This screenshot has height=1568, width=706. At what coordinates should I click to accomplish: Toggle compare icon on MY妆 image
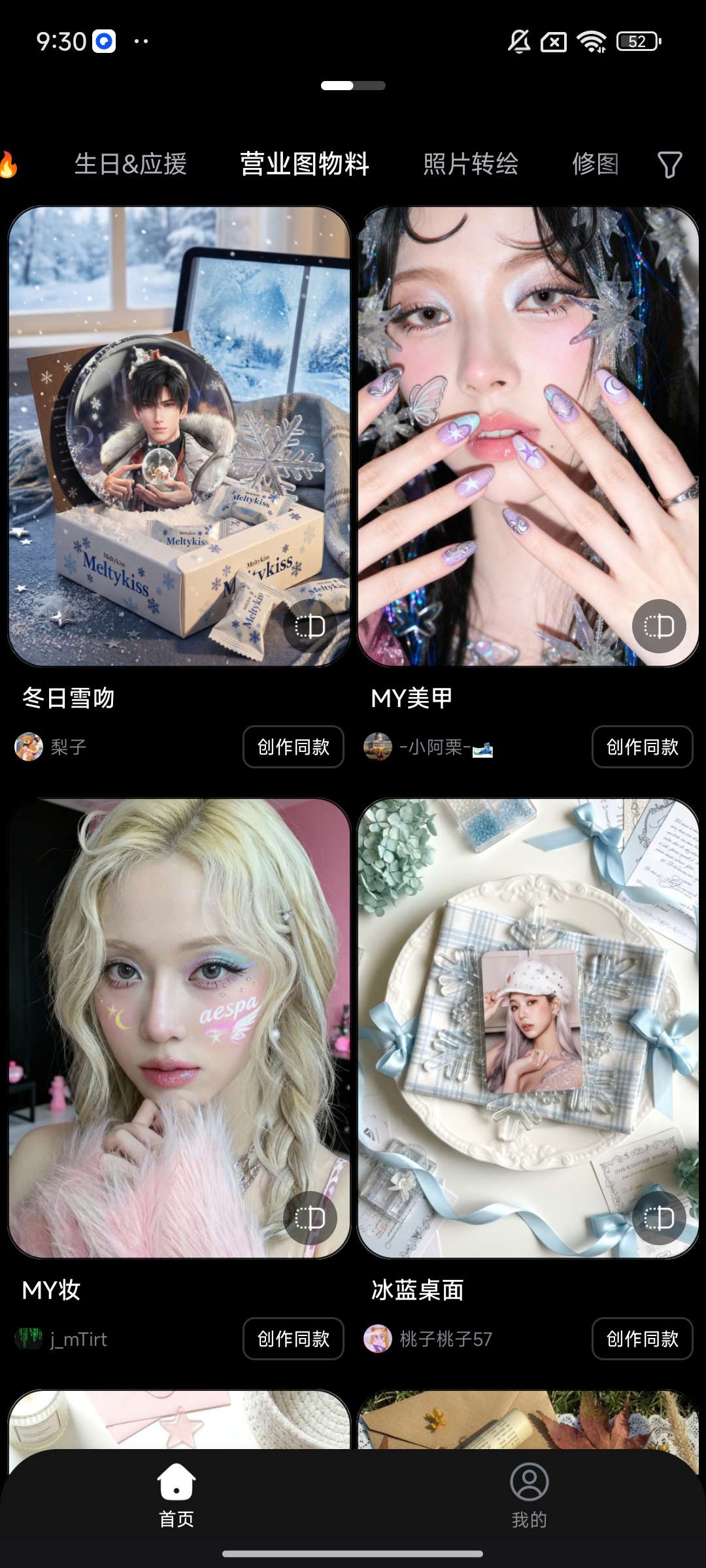pyautogui.click(x=310, y=1218)
